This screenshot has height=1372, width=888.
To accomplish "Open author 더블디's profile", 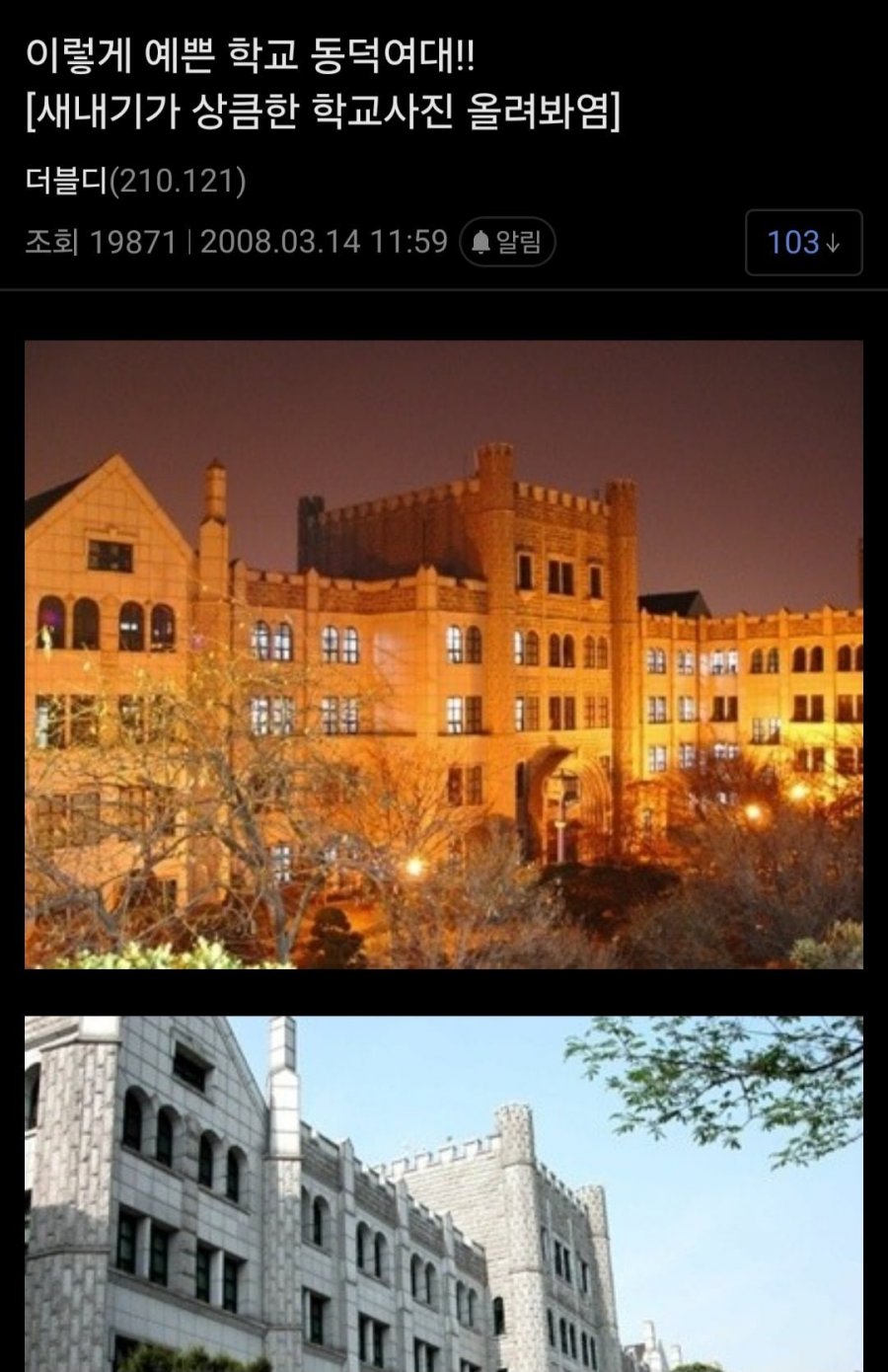I will [x=65, y=181].
